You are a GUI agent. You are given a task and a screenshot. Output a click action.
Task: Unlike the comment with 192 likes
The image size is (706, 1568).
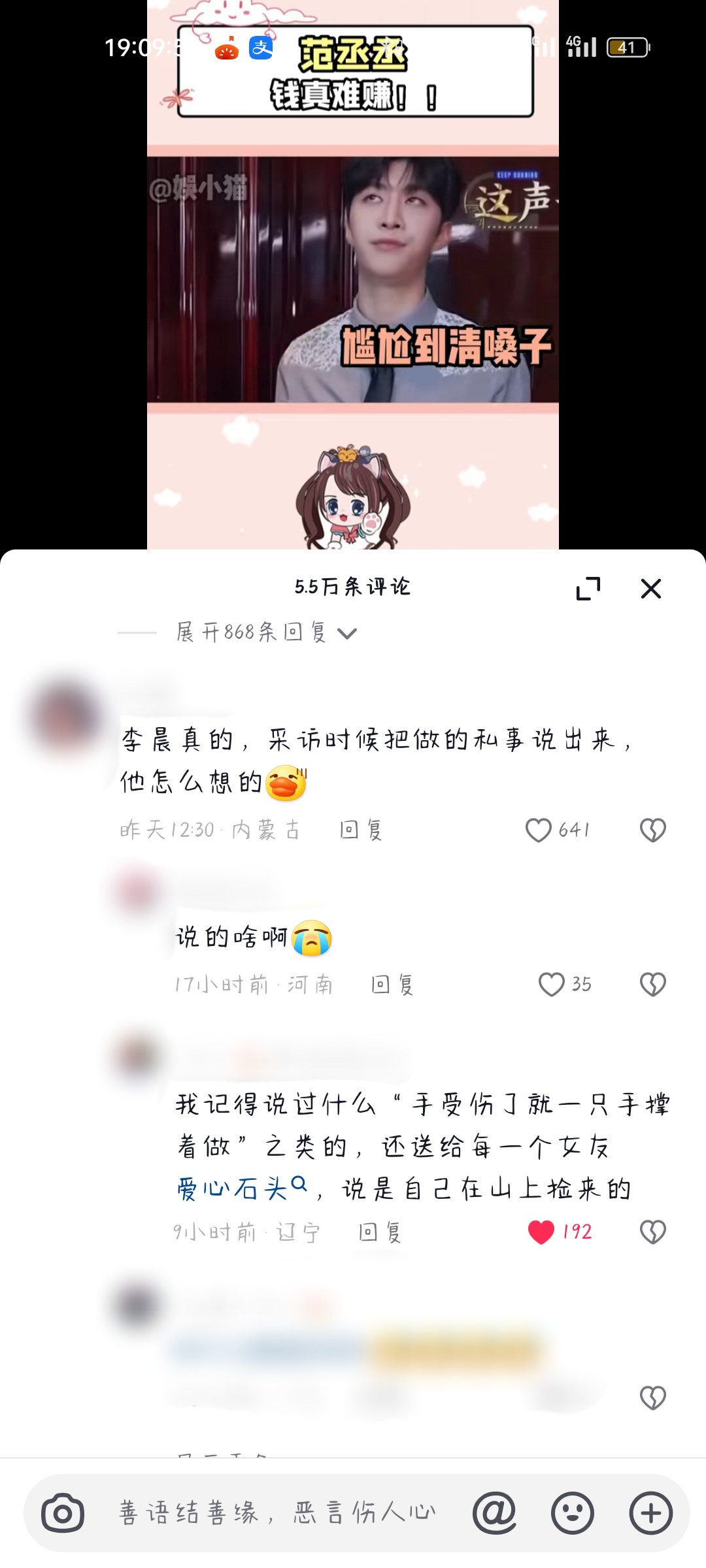click(541, 1232)
